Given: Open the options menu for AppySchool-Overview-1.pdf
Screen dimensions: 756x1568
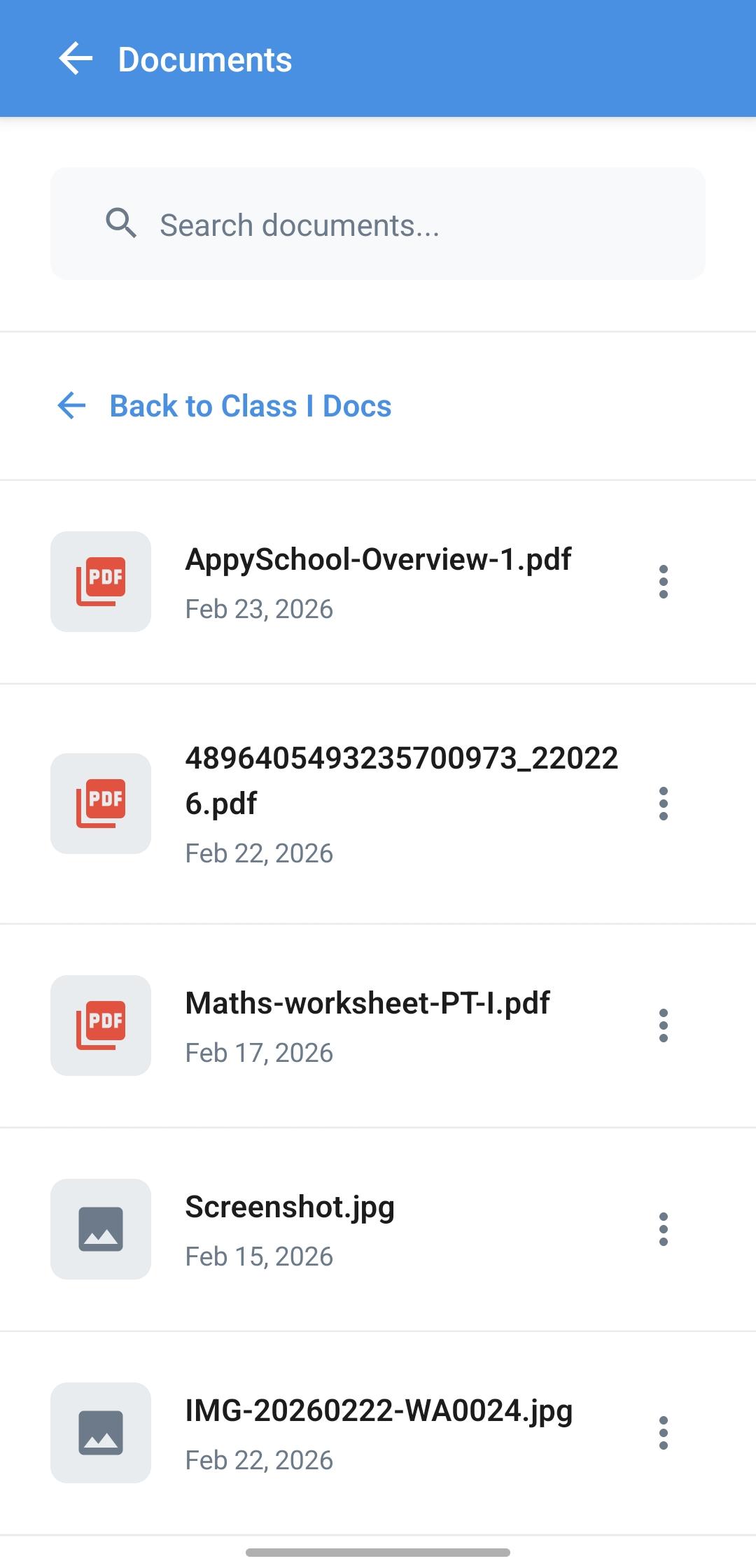Looking at the screenshot, I should click(664, 581).
